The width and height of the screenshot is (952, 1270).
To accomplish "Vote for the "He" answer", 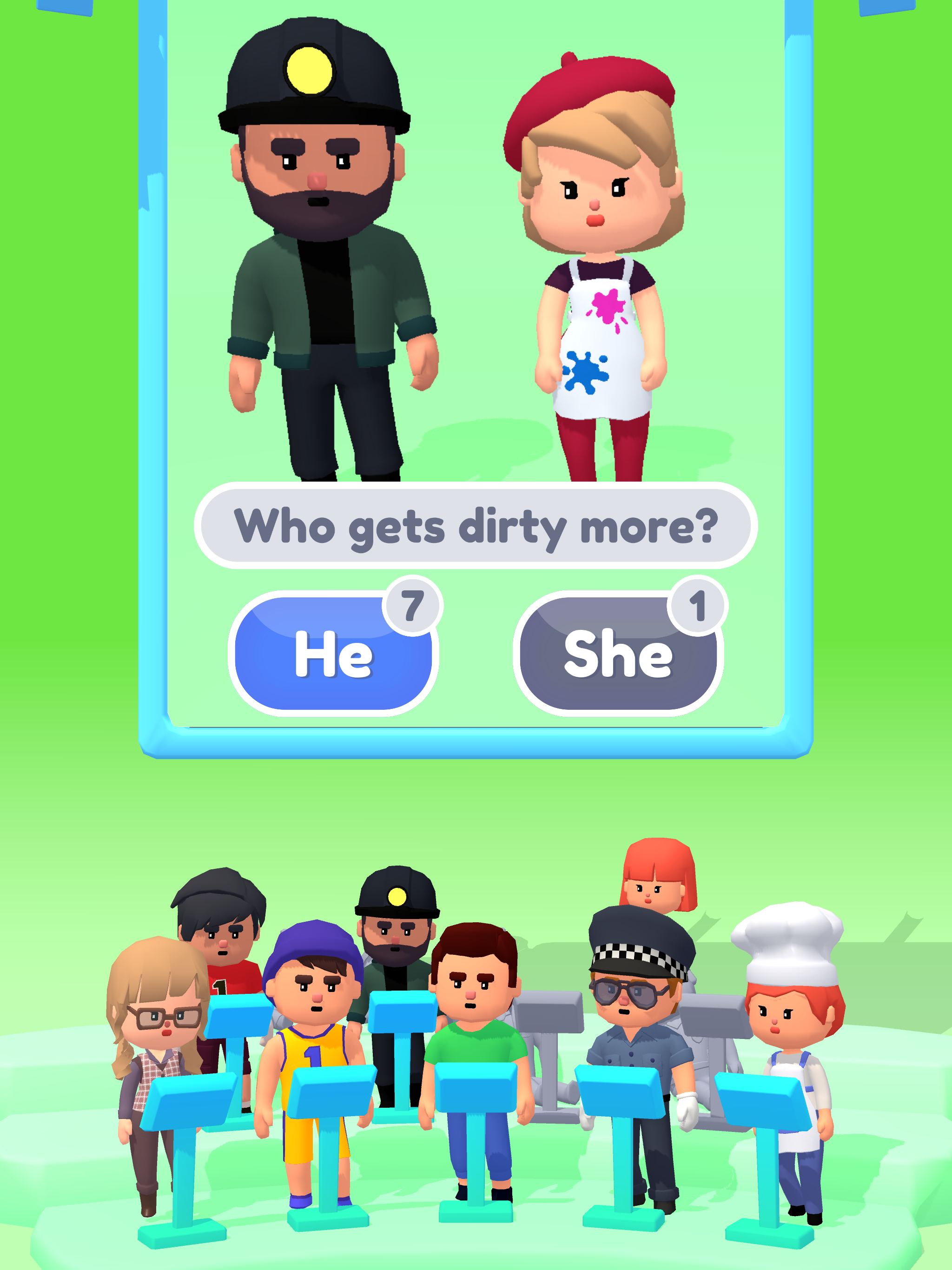I will click(x=333, y=654).
